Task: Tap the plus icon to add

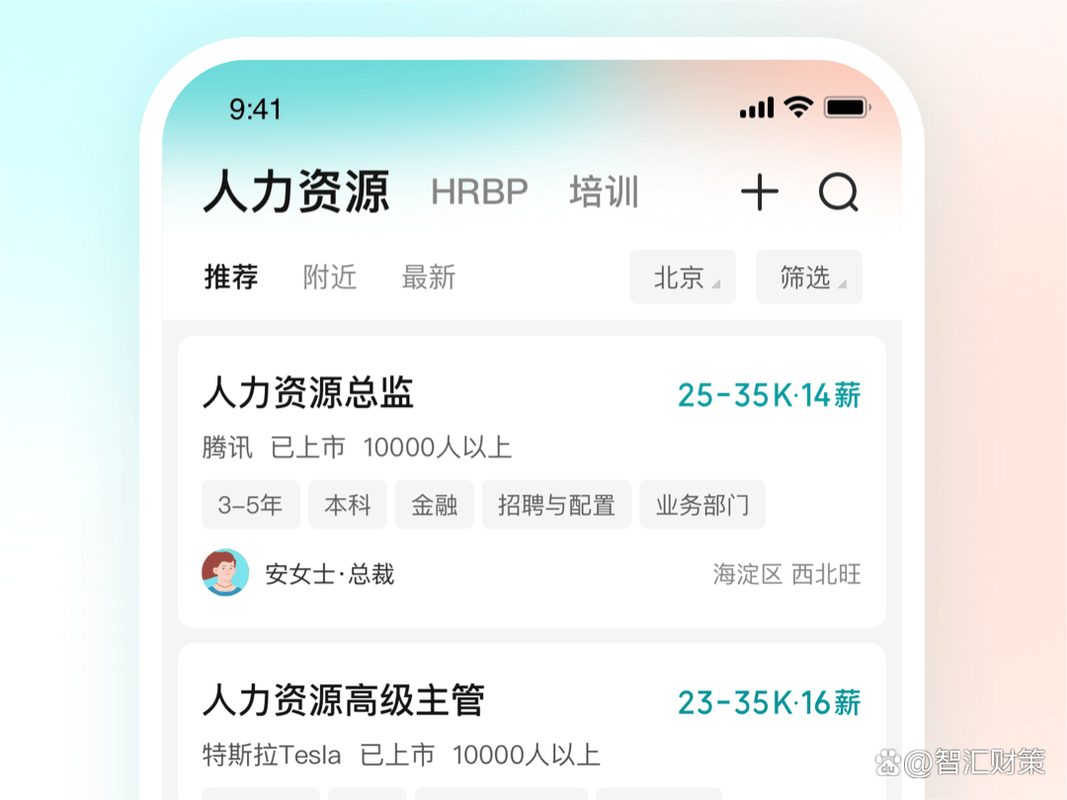Action: click(760, 192)
